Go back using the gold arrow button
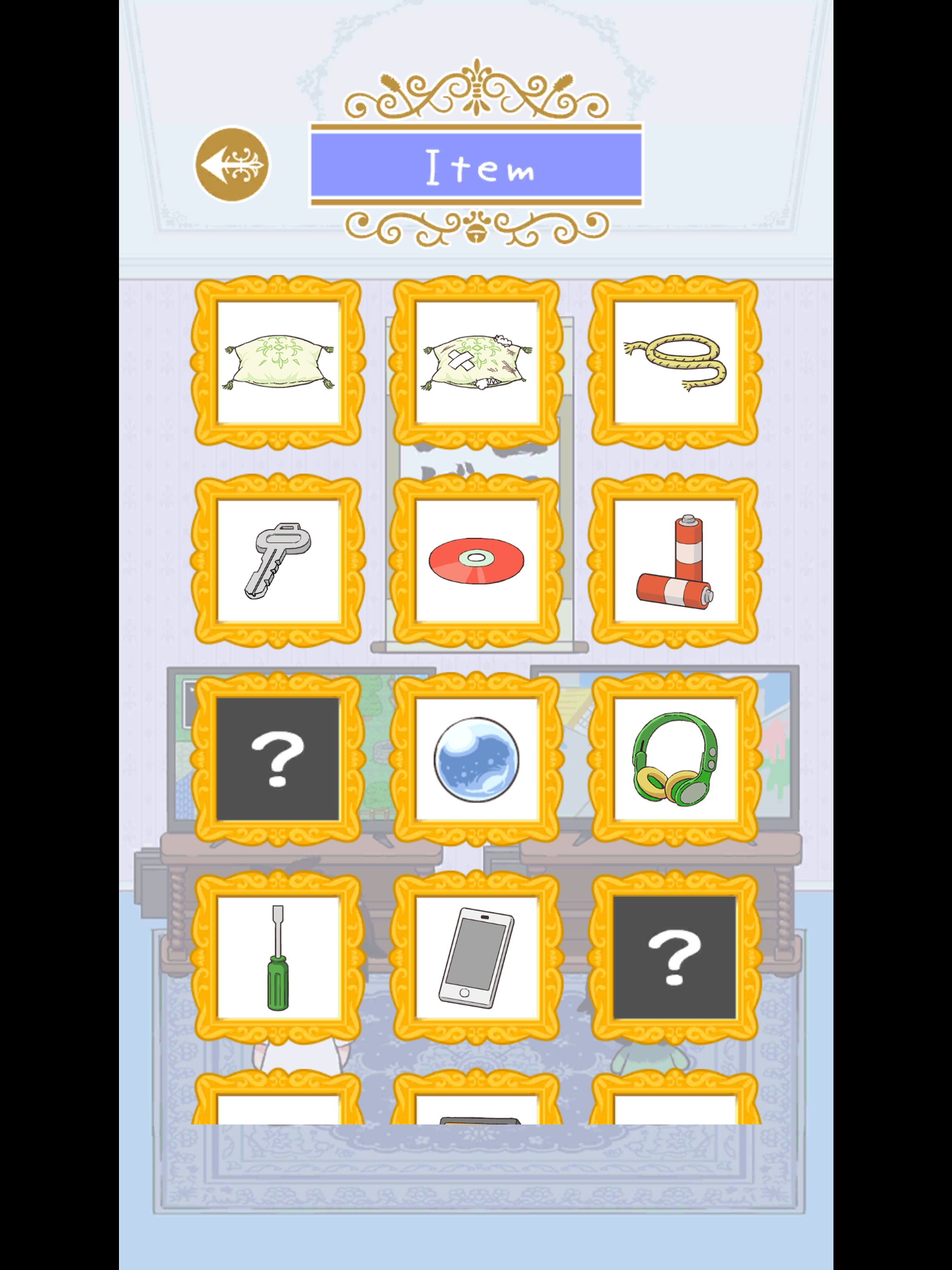 pyautogui.click(x=232, y=164)
